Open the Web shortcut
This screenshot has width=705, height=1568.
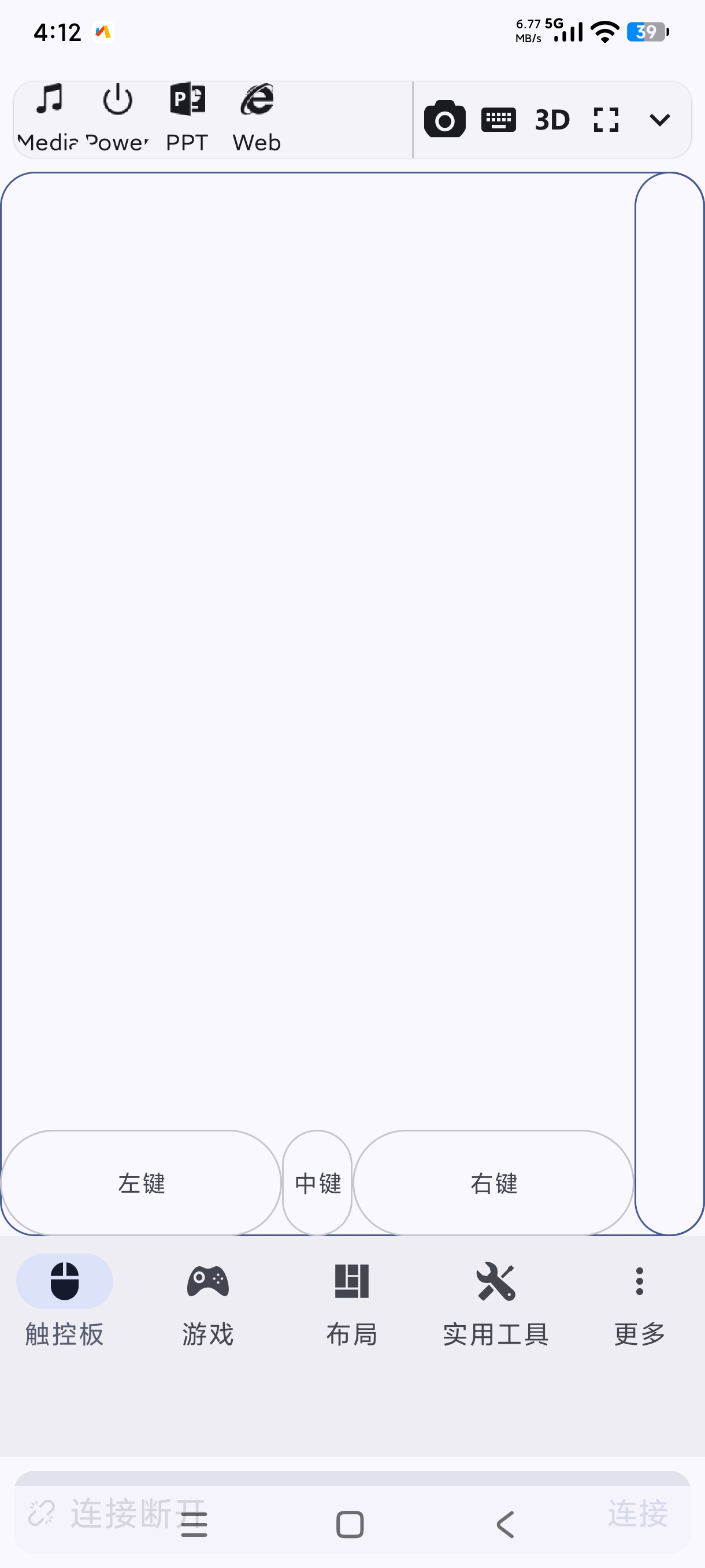(257, 117)
